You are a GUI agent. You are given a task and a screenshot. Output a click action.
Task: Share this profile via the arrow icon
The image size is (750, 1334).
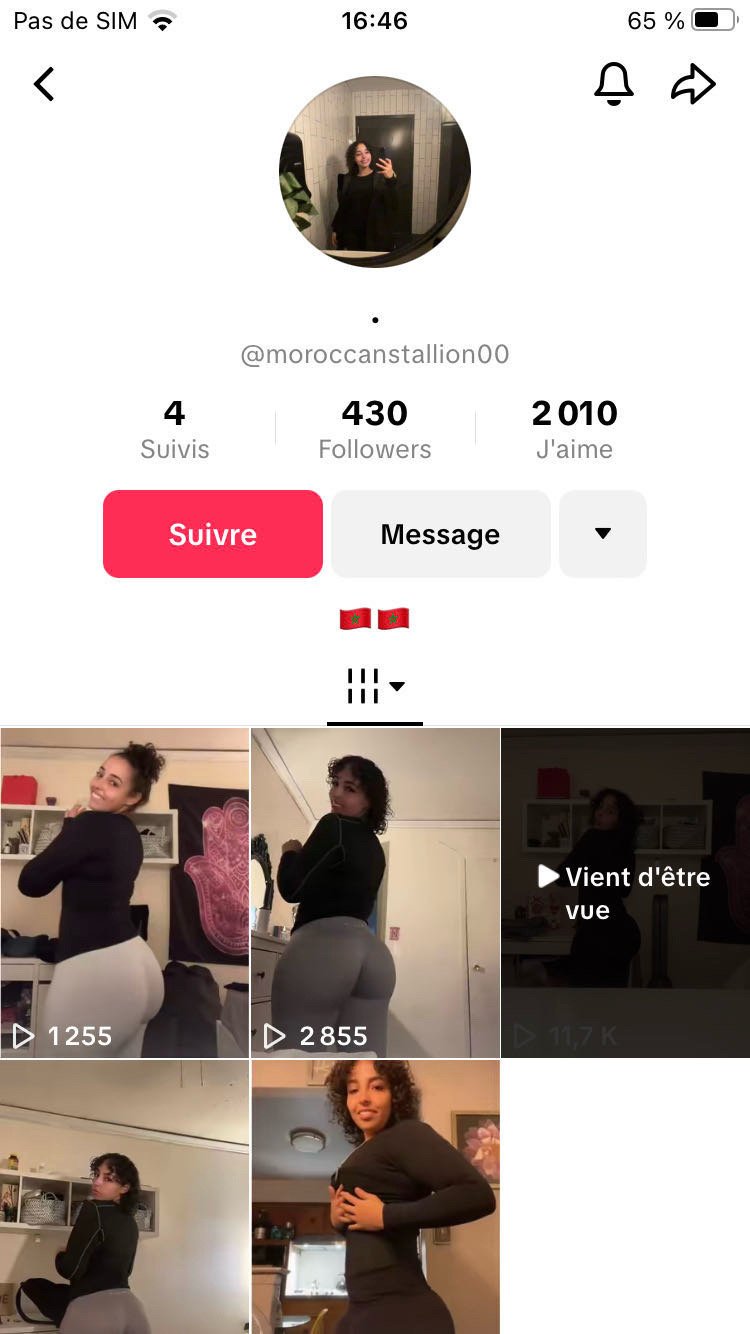pos(693,85)
